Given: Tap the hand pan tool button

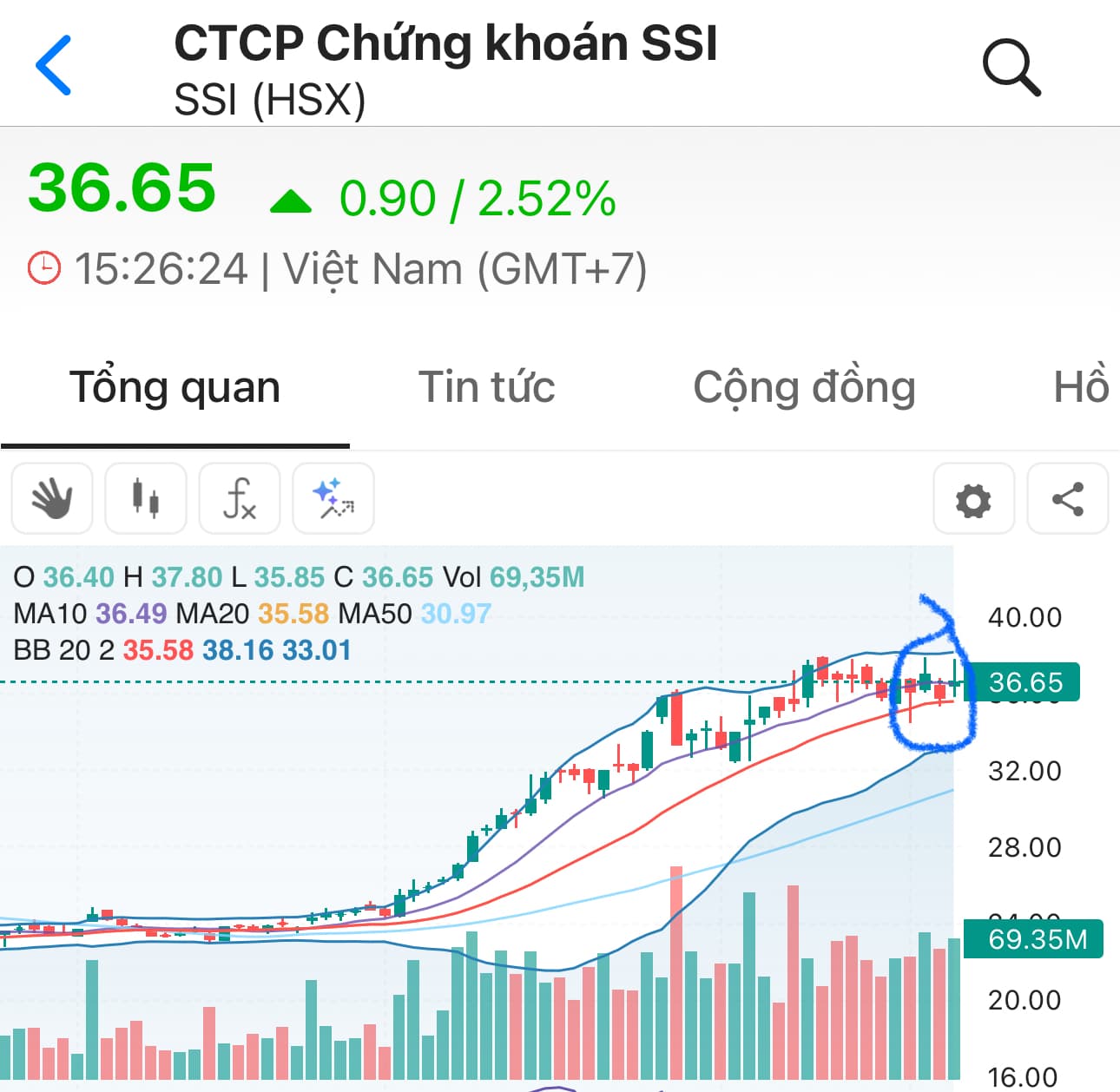Looking at the screenshot, I should (x=52, y=499).
